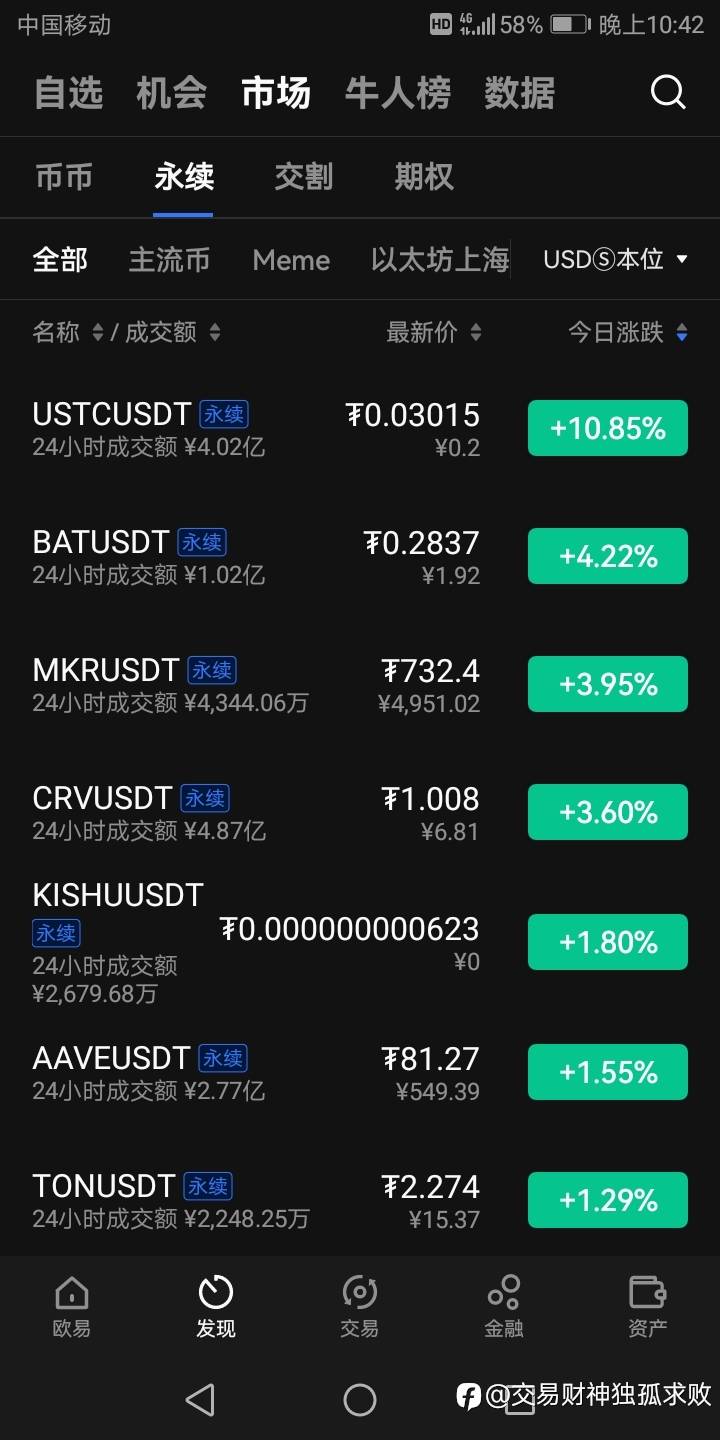Open the USTCUSDT perpetual contract row

click(360, 429)
